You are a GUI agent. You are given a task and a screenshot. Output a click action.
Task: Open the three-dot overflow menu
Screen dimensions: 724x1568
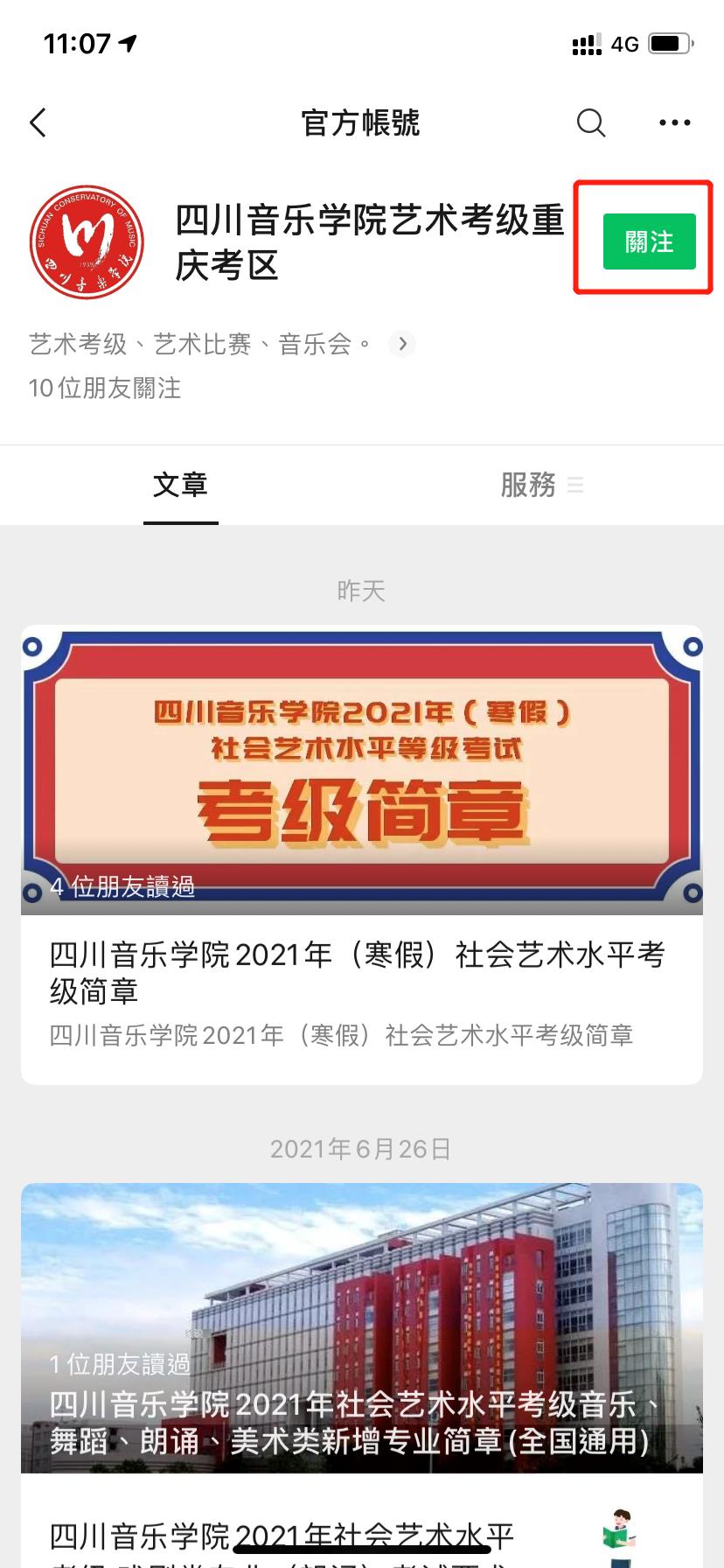[674, 123]
